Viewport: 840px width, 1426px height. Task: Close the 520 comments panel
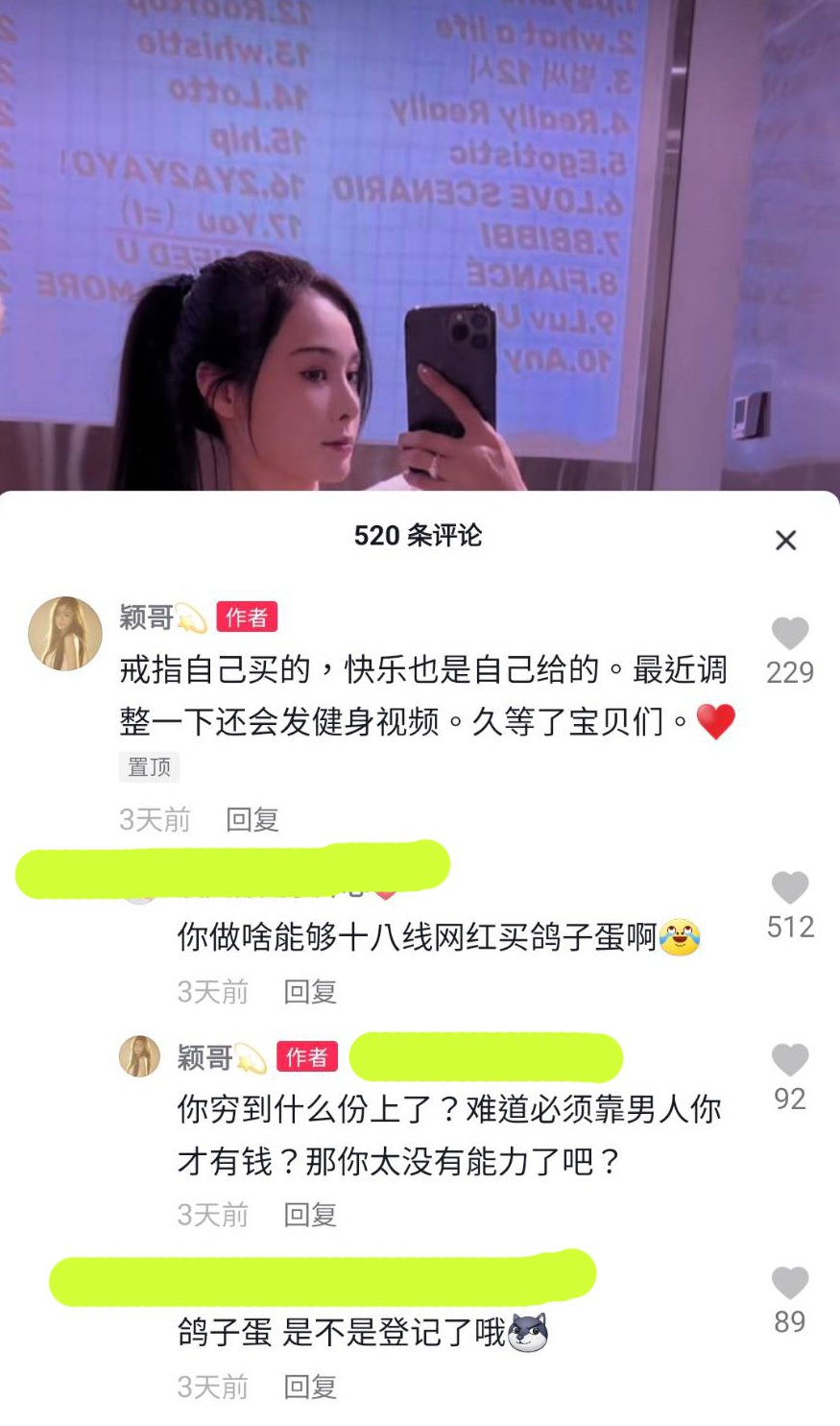point(785,541)
